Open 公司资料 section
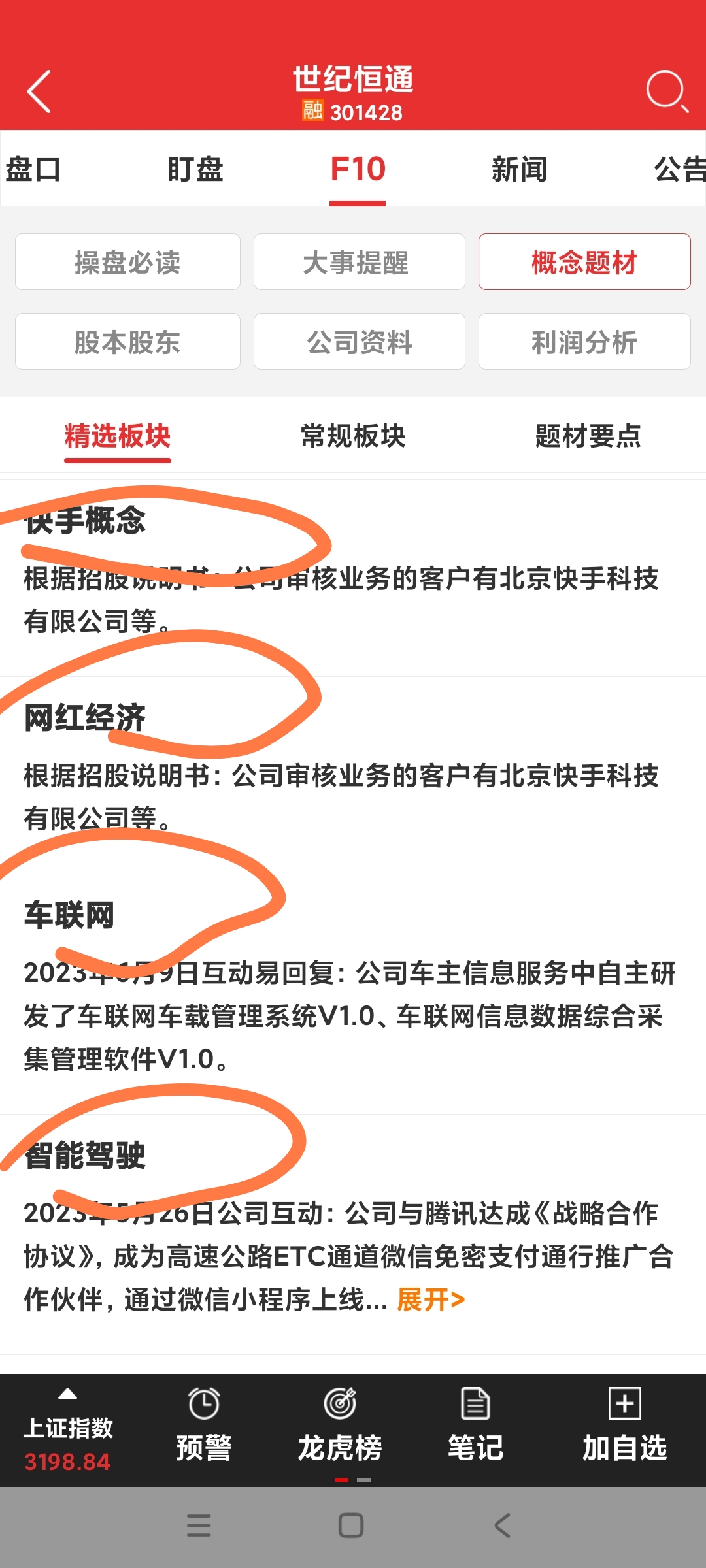 point(359,342)
